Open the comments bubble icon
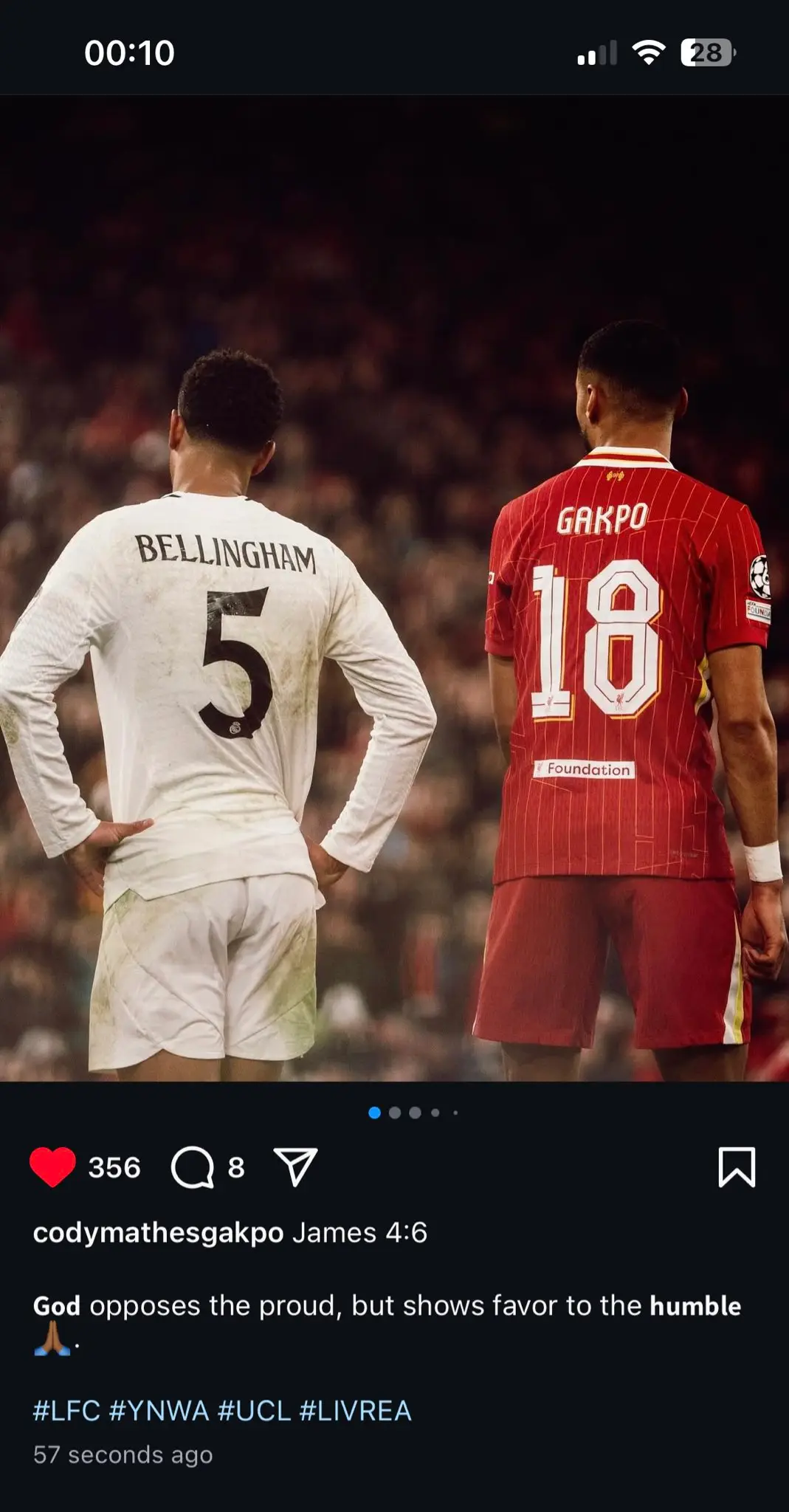789x1512 pixels. pos(192,1167)
